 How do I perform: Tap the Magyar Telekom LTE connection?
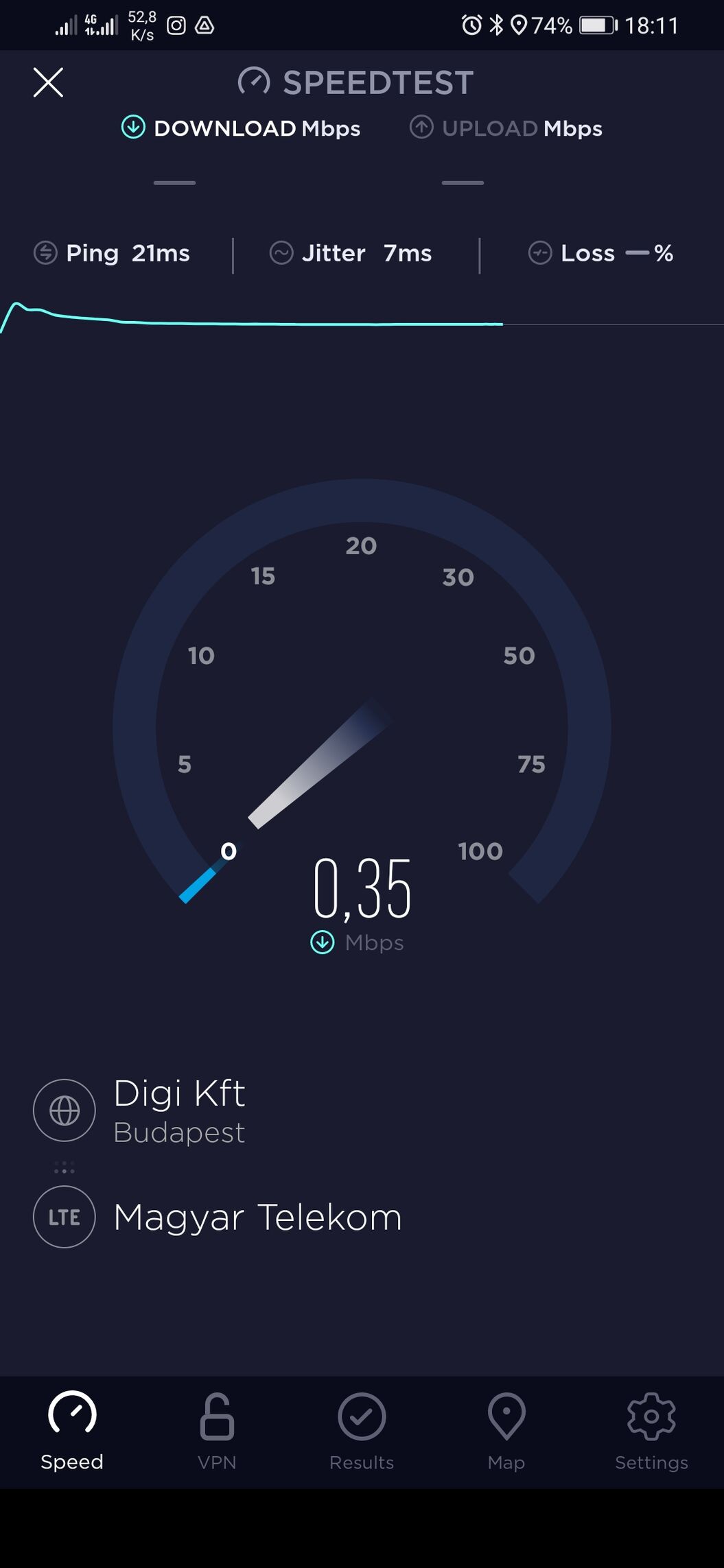click(x=218, y=1217)
